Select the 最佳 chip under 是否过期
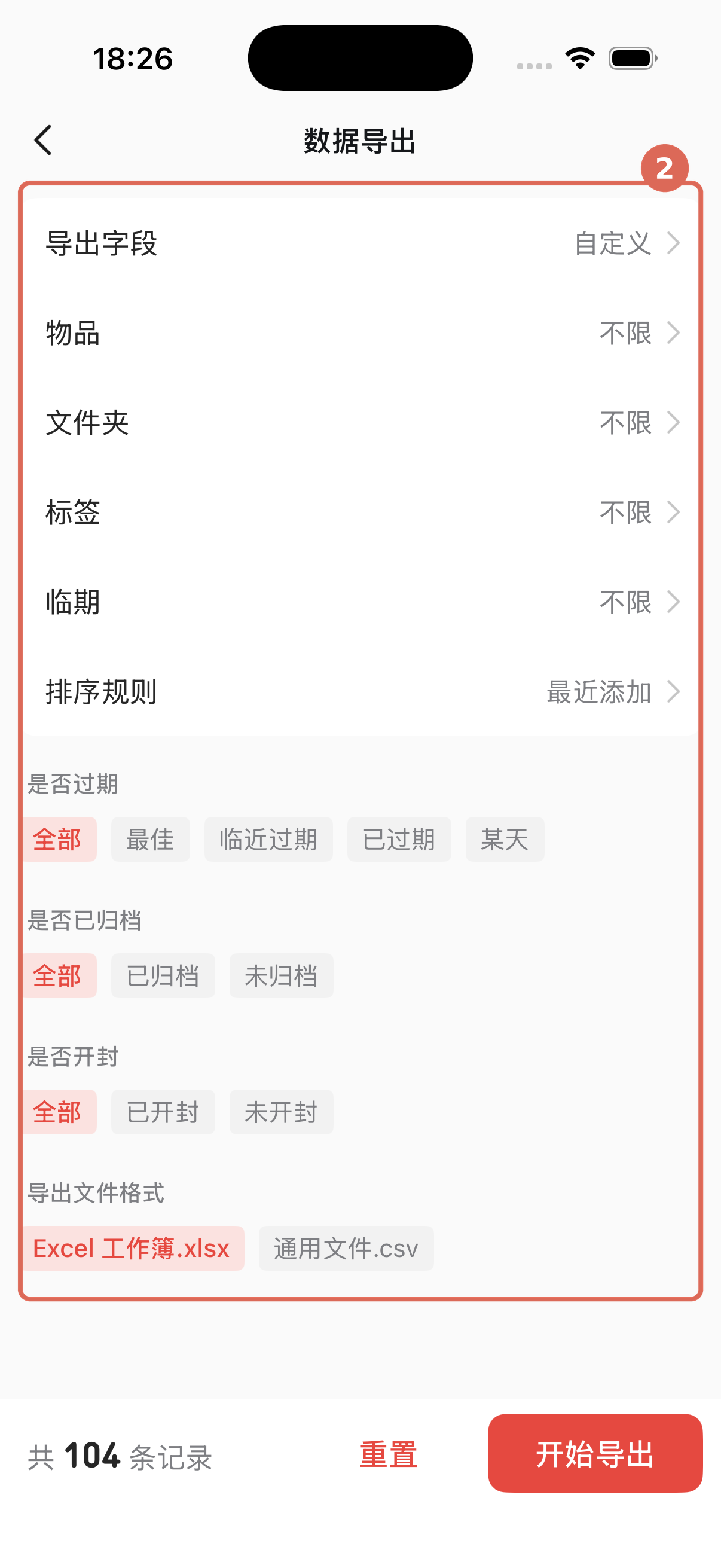This screenshot has width=721, height=1568. 150,840
